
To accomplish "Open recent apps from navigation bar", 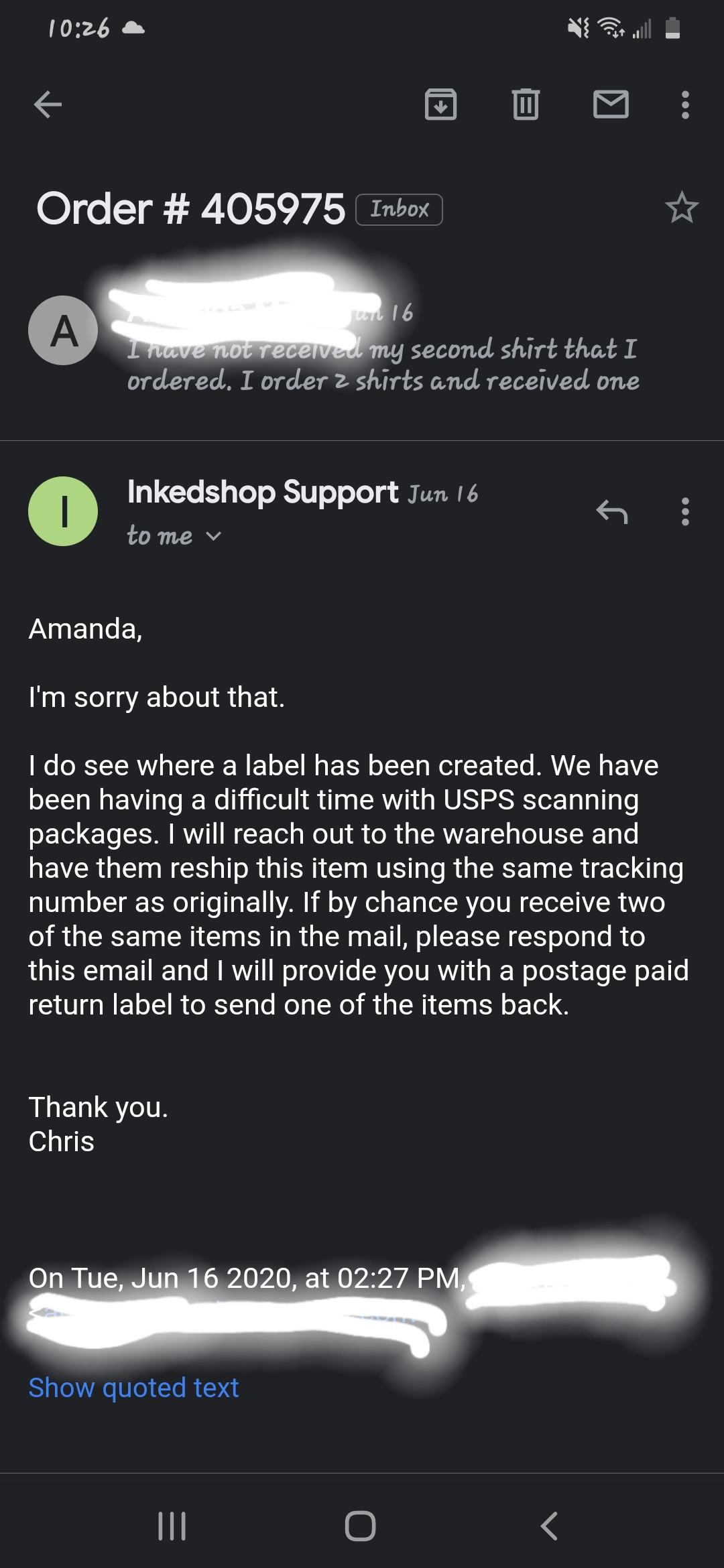I will point(172,1526).
